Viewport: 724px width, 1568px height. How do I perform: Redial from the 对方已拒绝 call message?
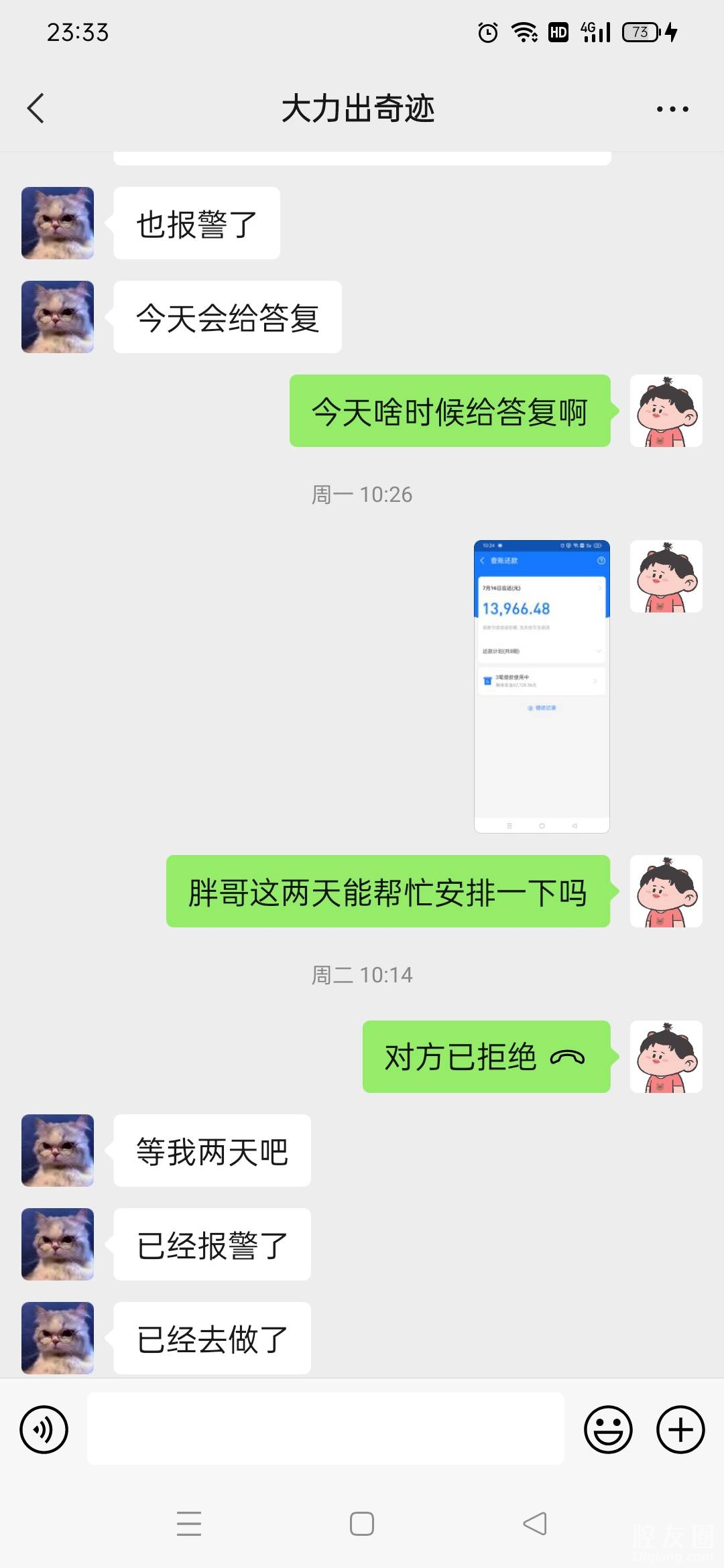(x=486, y=1057)
